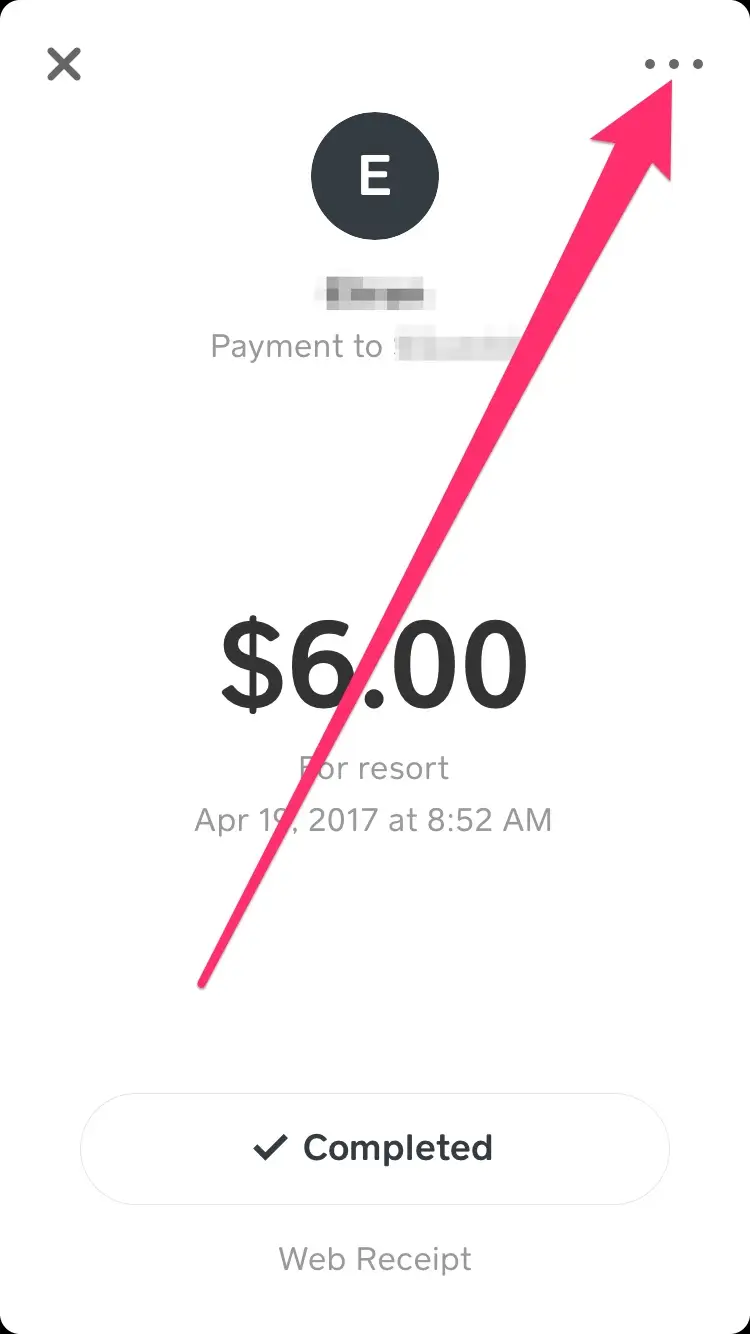Tap the last dot of the overflow menu

pyautogui.click(x=698, y=64)
